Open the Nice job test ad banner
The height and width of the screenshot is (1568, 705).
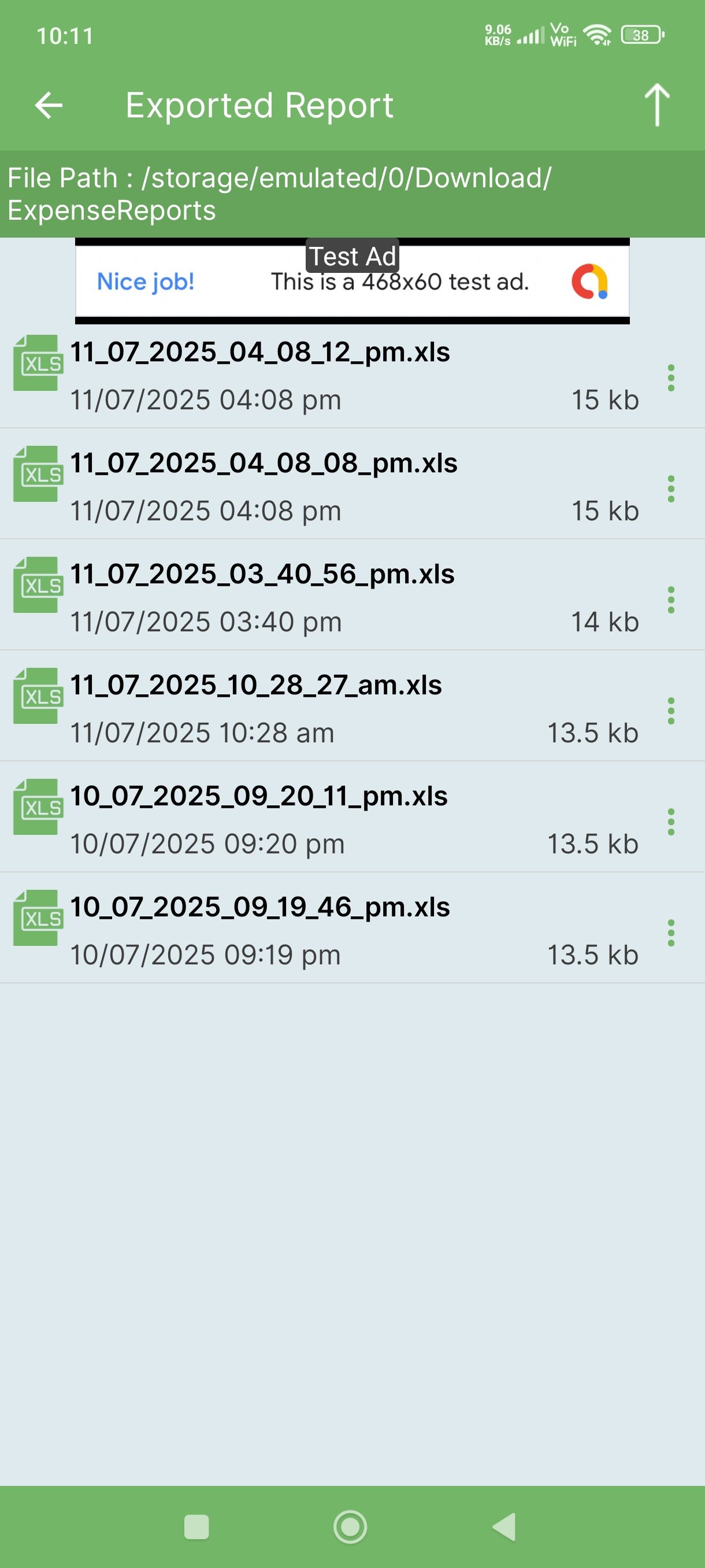tap(352, 281)
